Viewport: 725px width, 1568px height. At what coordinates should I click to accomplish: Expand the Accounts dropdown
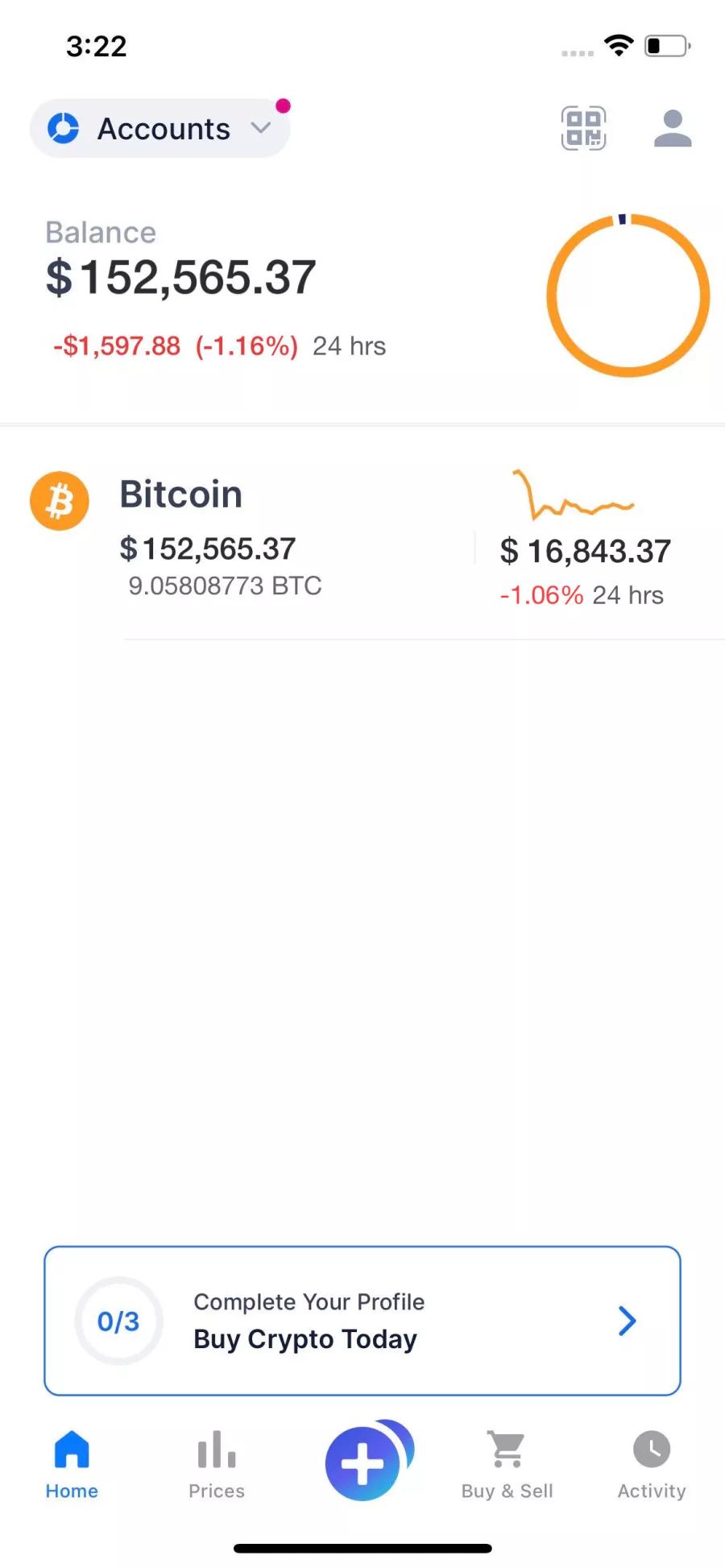[159, 128]
